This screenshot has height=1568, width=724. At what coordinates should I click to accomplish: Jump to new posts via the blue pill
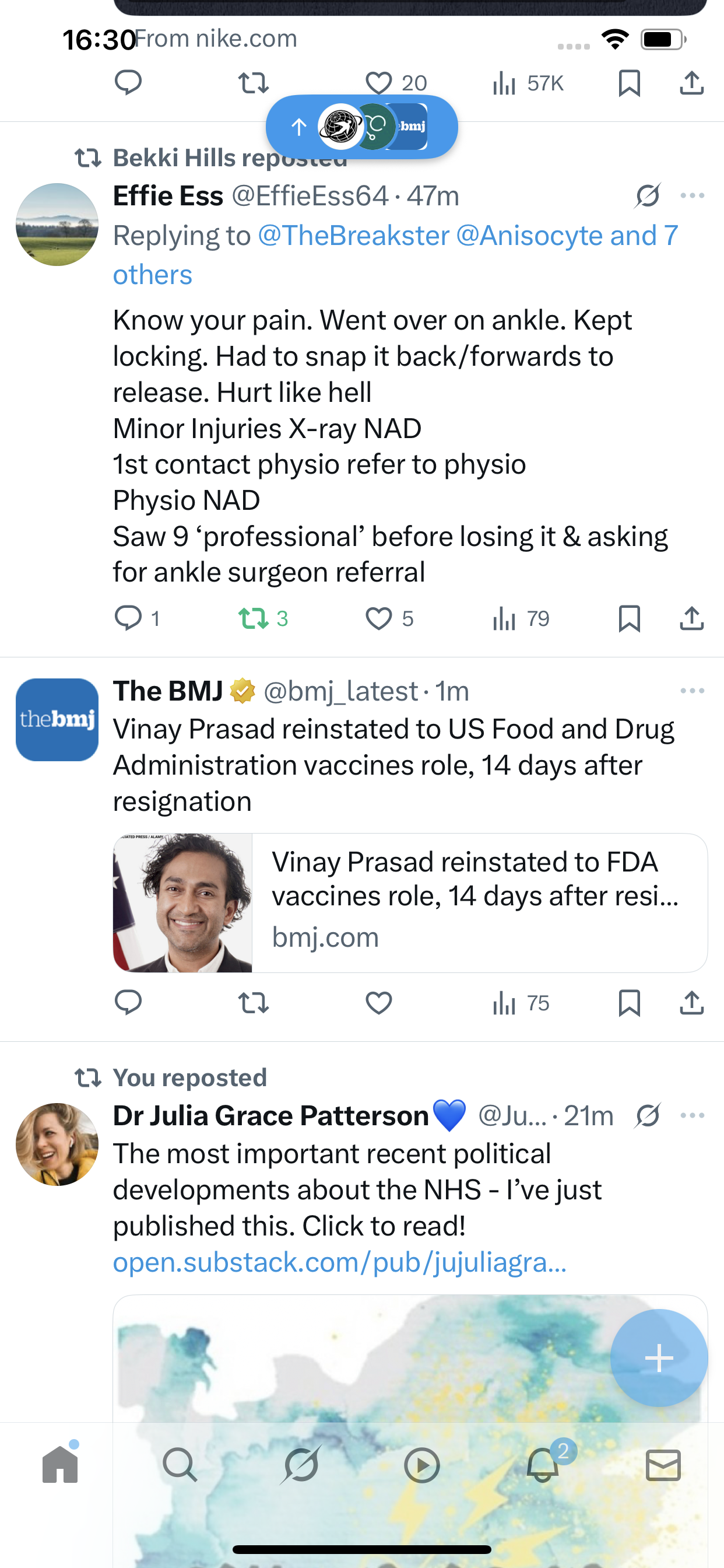tap(361, 127)
